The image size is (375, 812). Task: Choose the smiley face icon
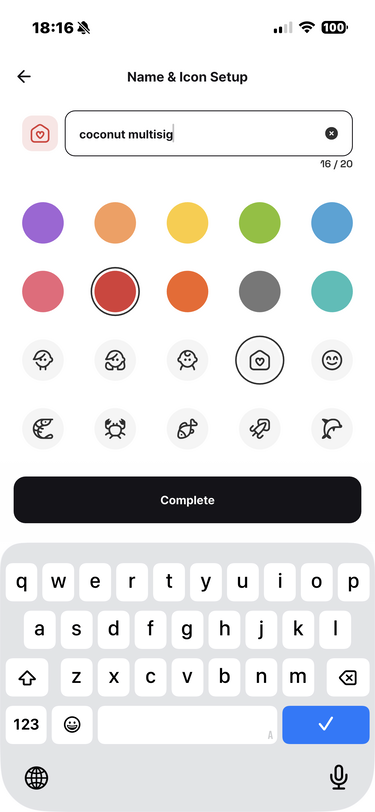(x=332, y=360)
